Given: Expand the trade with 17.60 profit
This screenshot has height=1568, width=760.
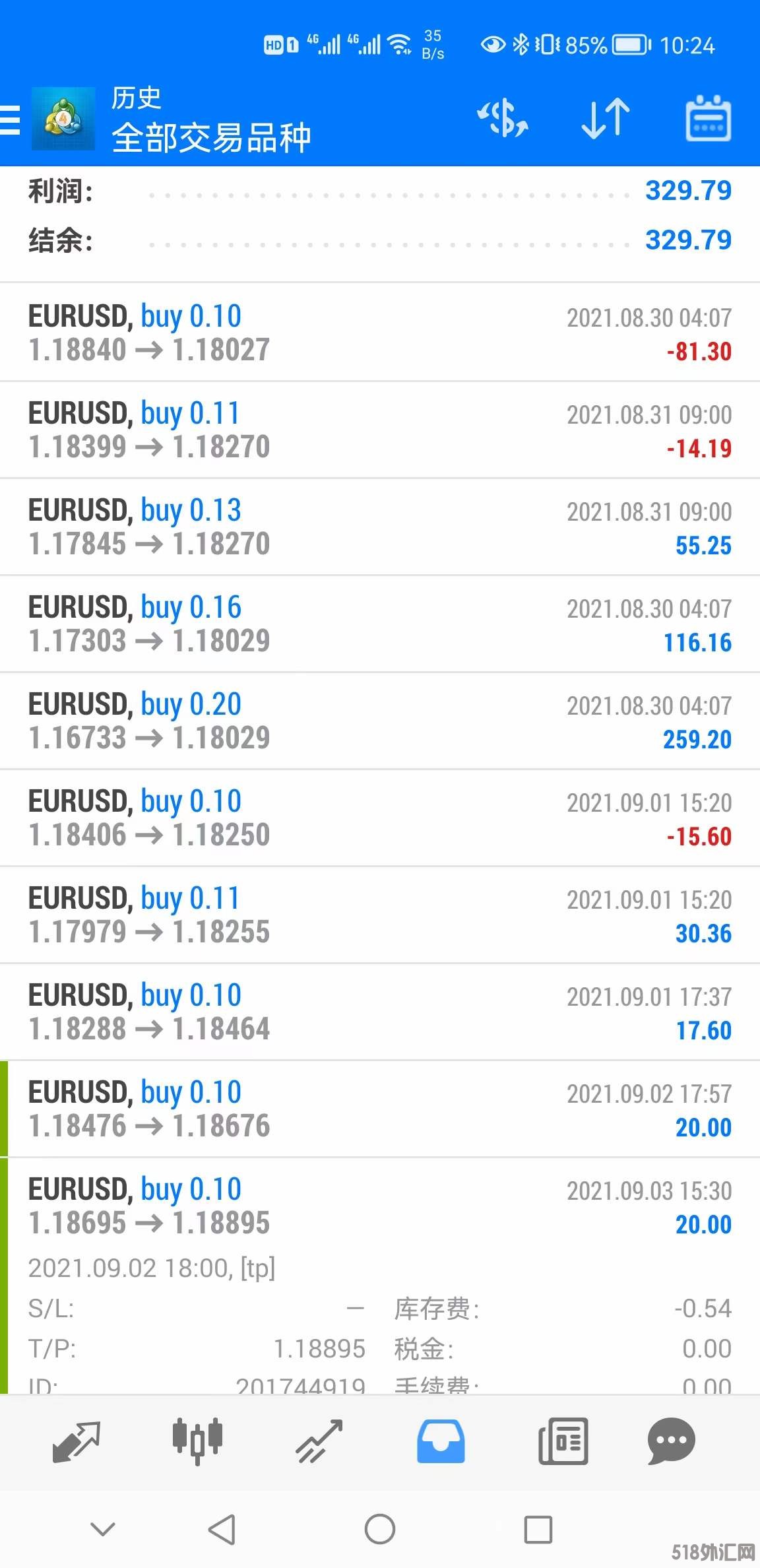Looking at the screenshot, I should coord(380,1012).
